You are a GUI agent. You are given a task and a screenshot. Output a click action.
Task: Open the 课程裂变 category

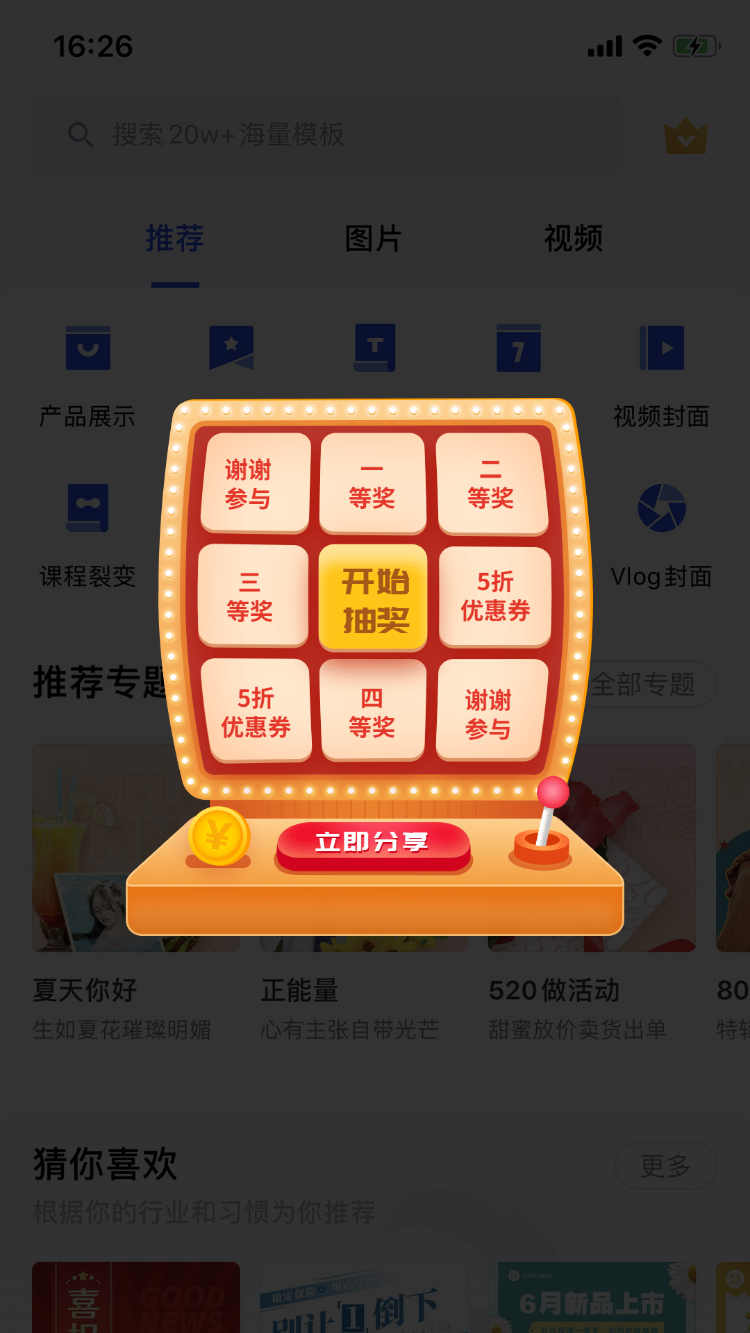pos(87,536)
